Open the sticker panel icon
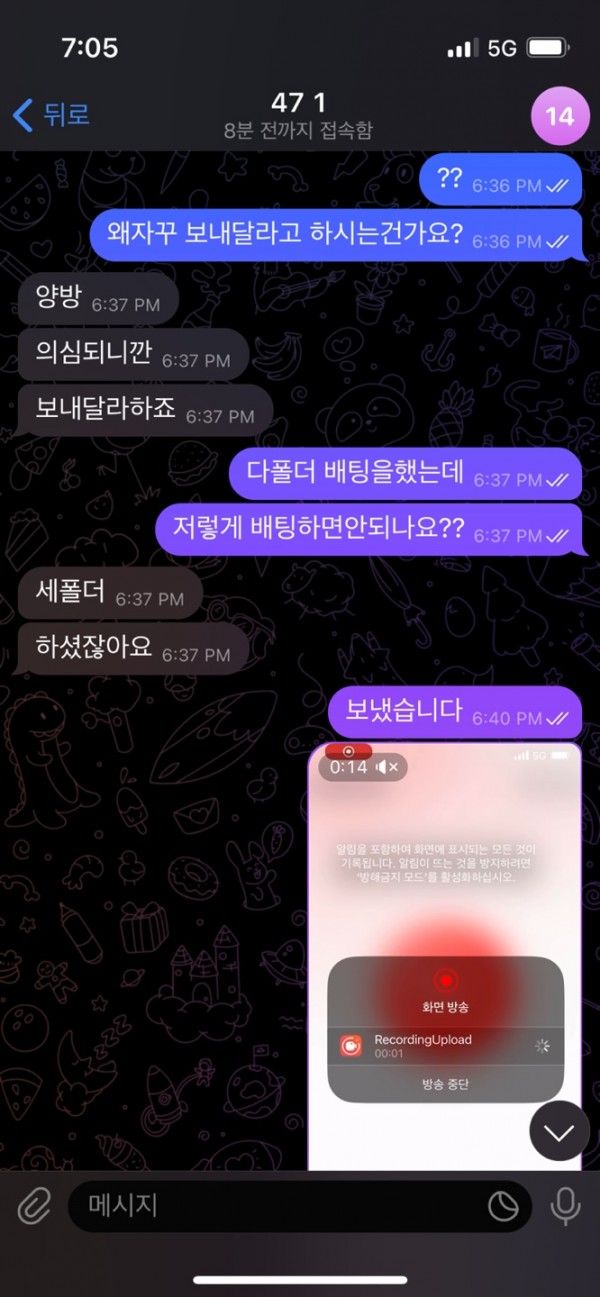This screenshot has width=600, height=1297. point(503,1207)
